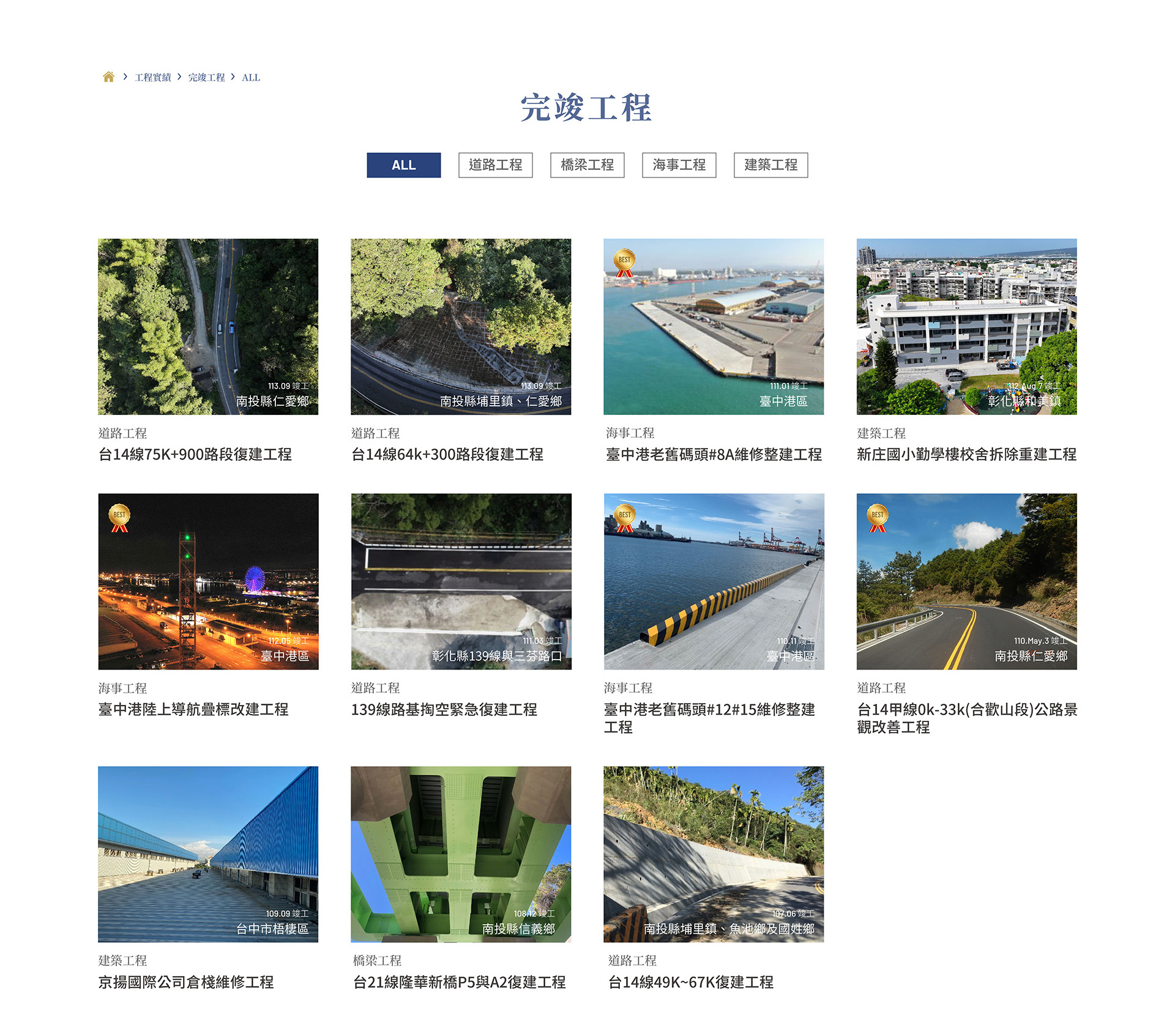This screenshot has width=1175, height=1036.
Task: Select the ALL filter tab
Action: pyautogui.click(x=403, y=165)
